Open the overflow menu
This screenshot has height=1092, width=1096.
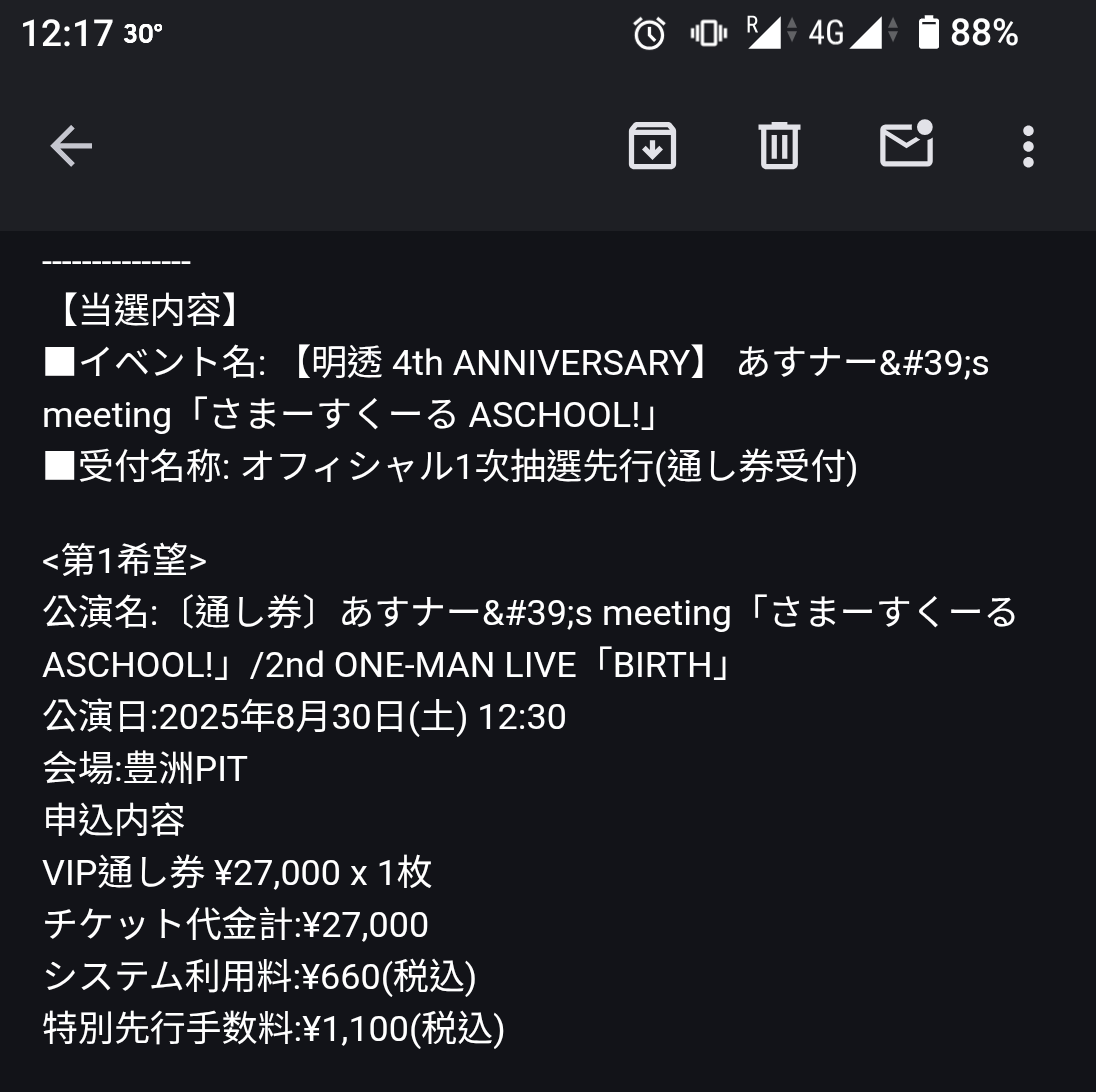[x=1028, y=147]
